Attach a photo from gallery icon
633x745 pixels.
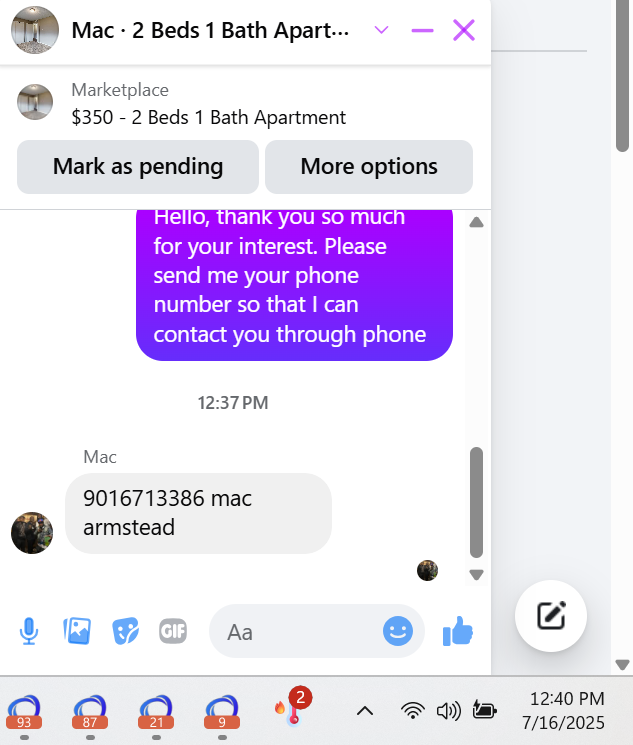77,631
